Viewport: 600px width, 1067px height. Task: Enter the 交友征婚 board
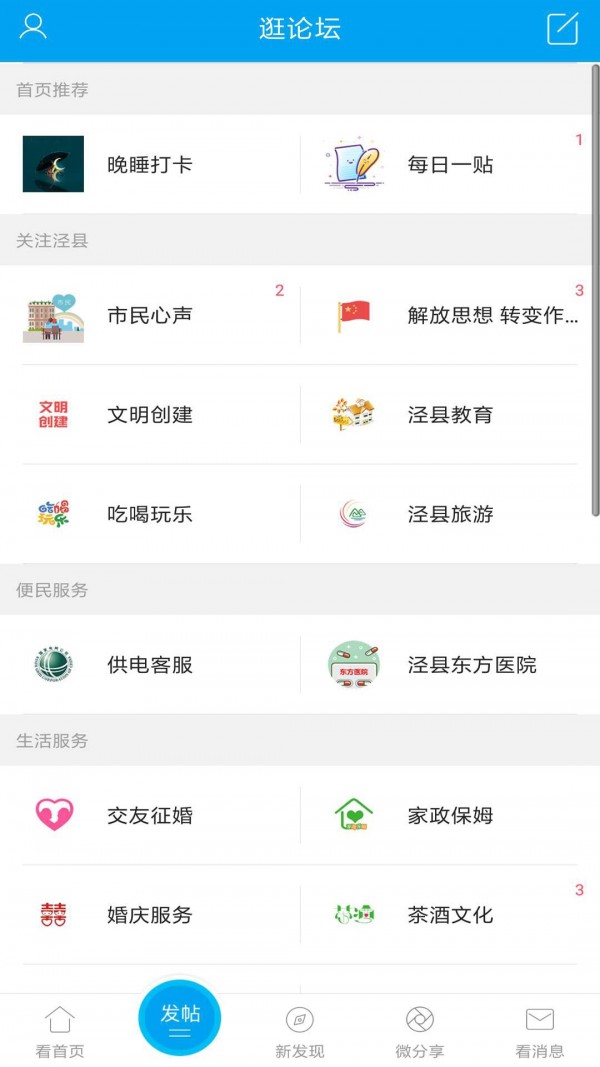click(x=150, y=816)
